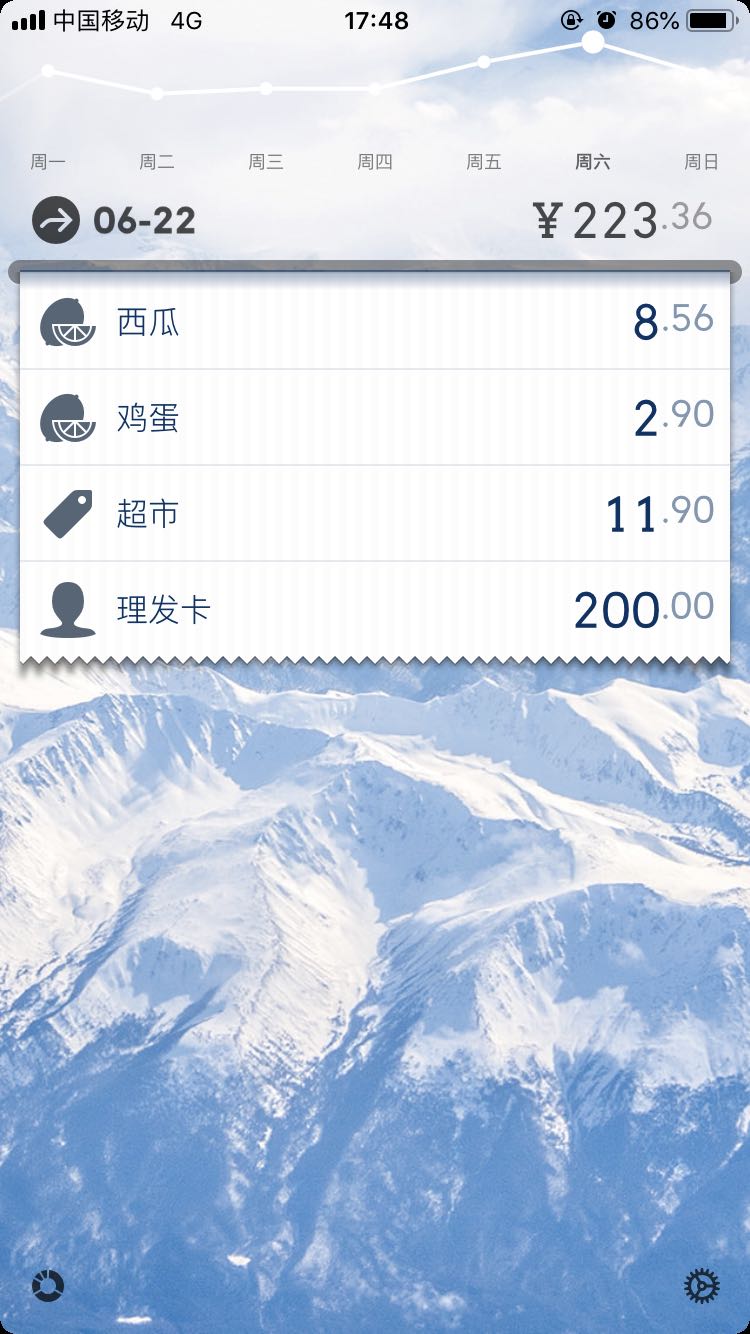
Task: Open the statistics chart icon
Action: click(48, 1286)
